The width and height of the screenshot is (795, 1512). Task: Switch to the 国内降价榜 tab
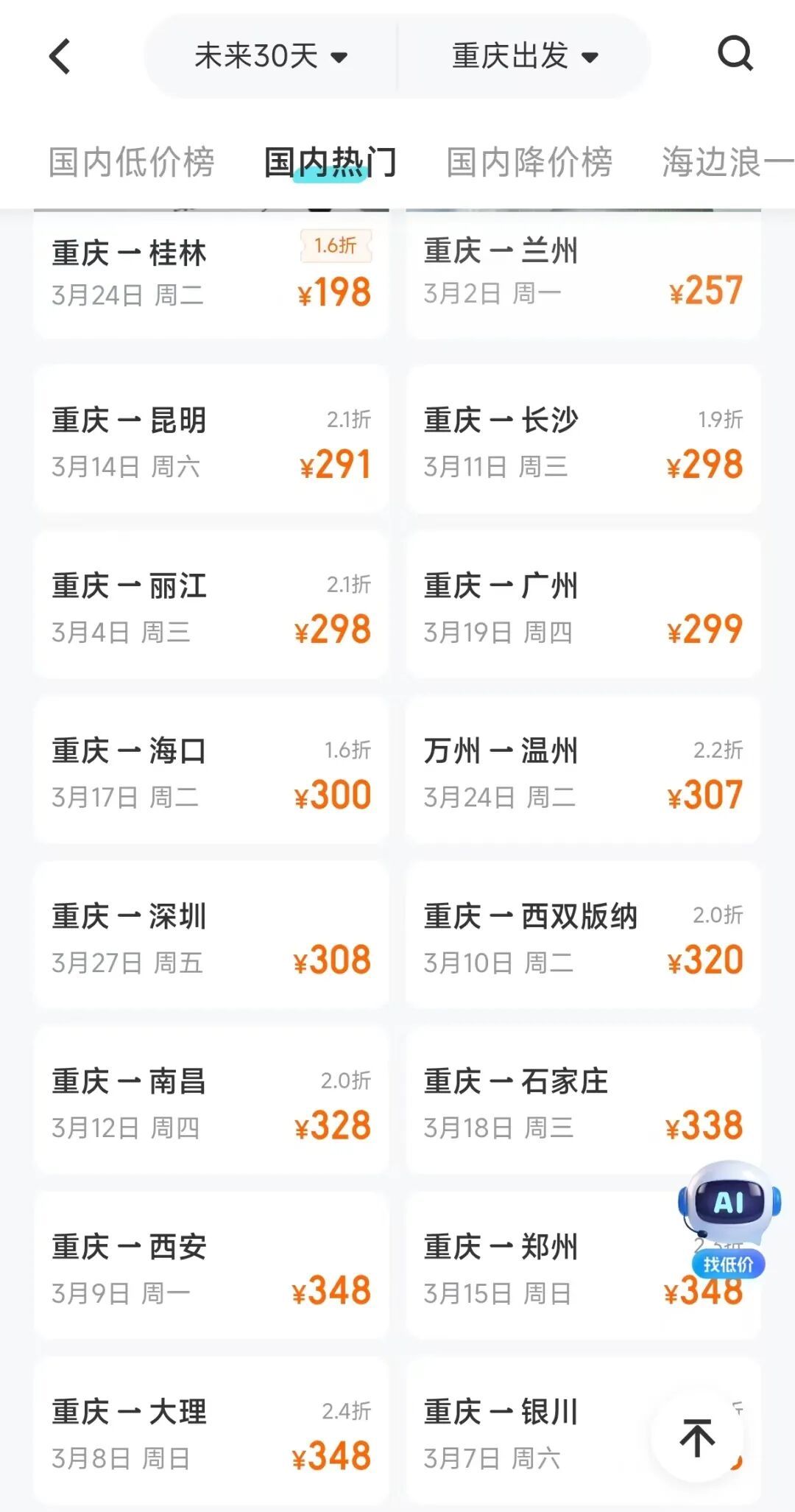(x=529, y=162)
